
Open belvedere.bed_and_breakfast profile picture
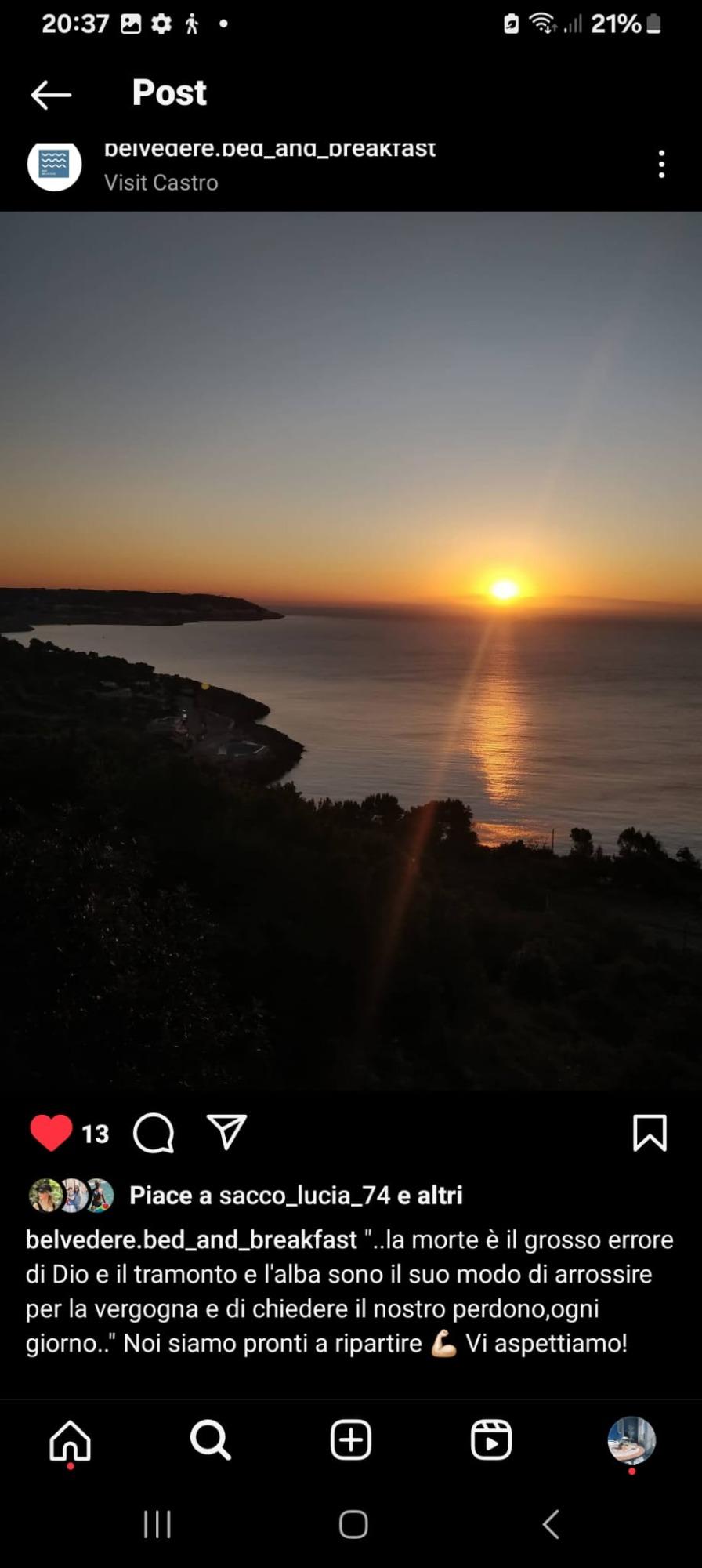click(x=55, y=165)
